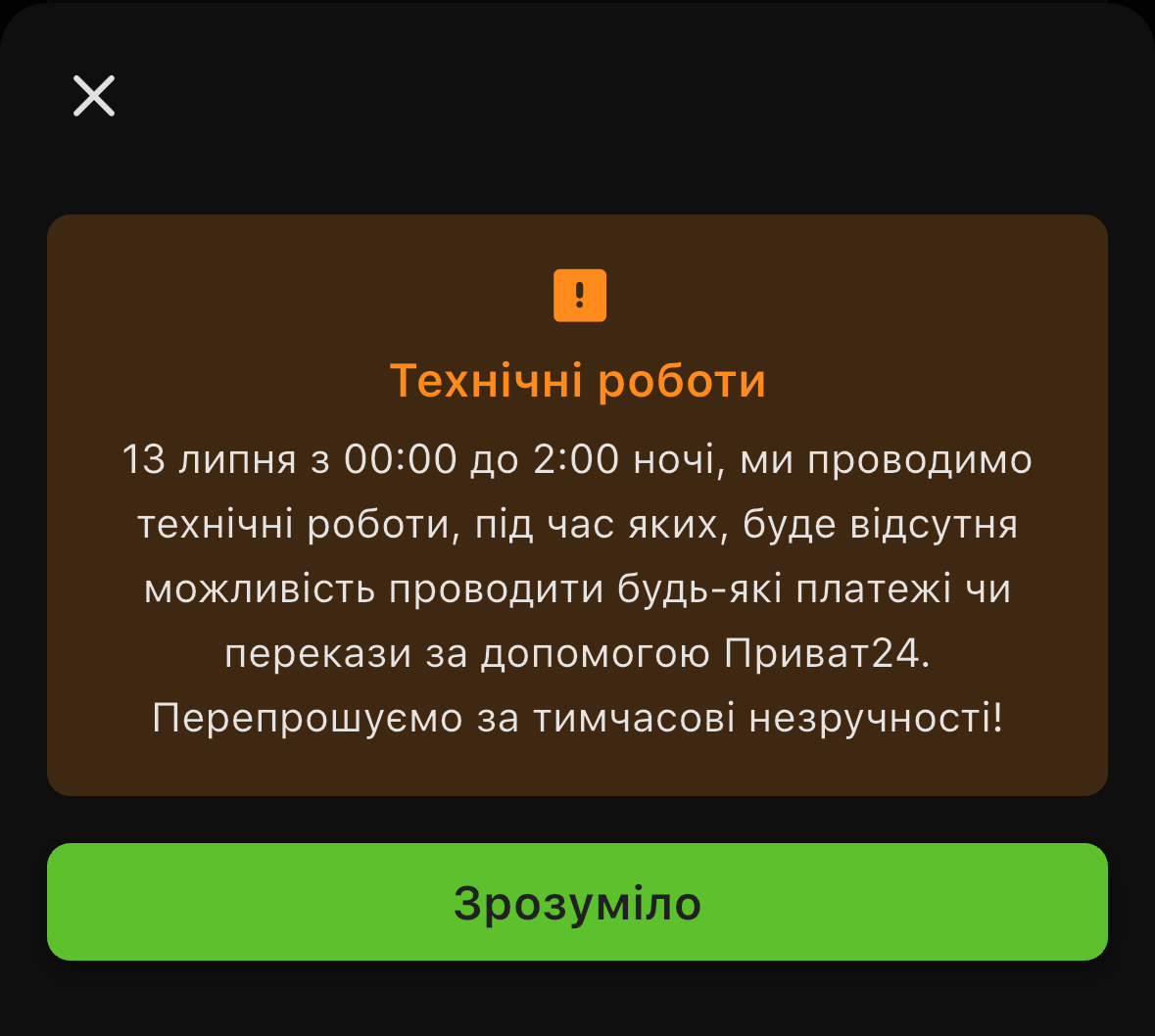Close the technical works notice

(94, 96)
